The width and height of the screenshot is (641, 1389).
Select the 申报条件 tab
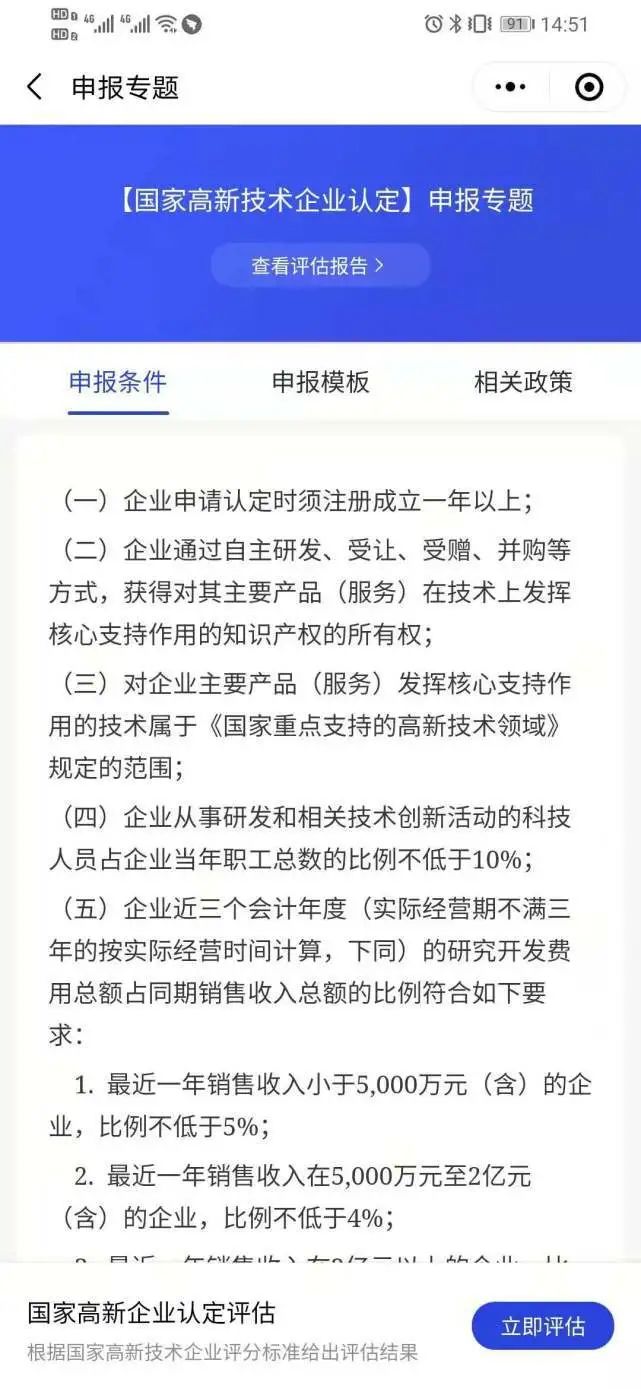point(118,382)
